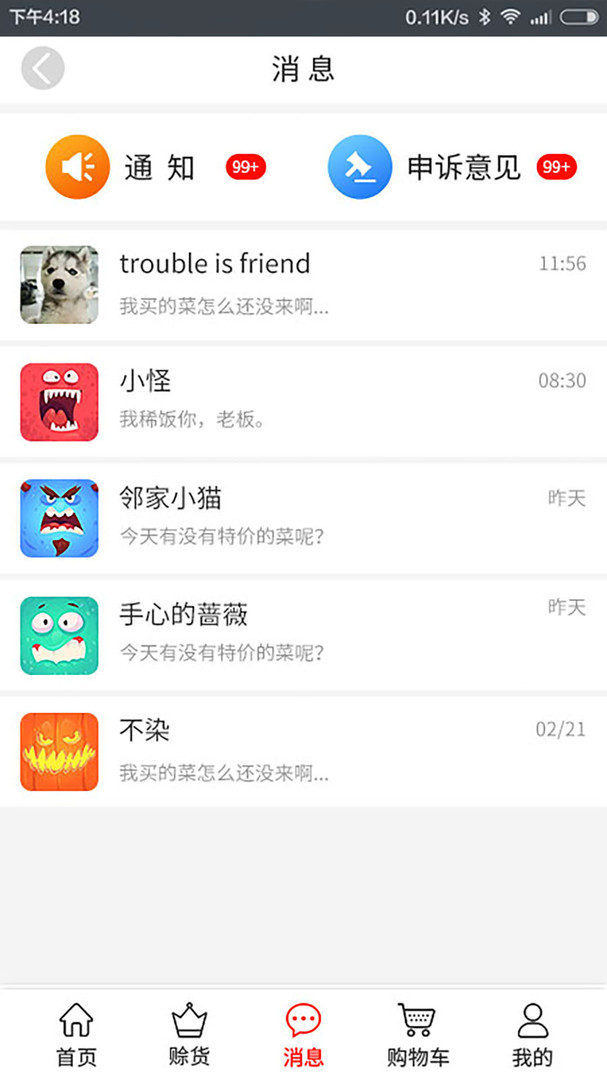Go to the 购物车 tab
This screenshot has height=1080, width=607.
(x=417, y=1035)
